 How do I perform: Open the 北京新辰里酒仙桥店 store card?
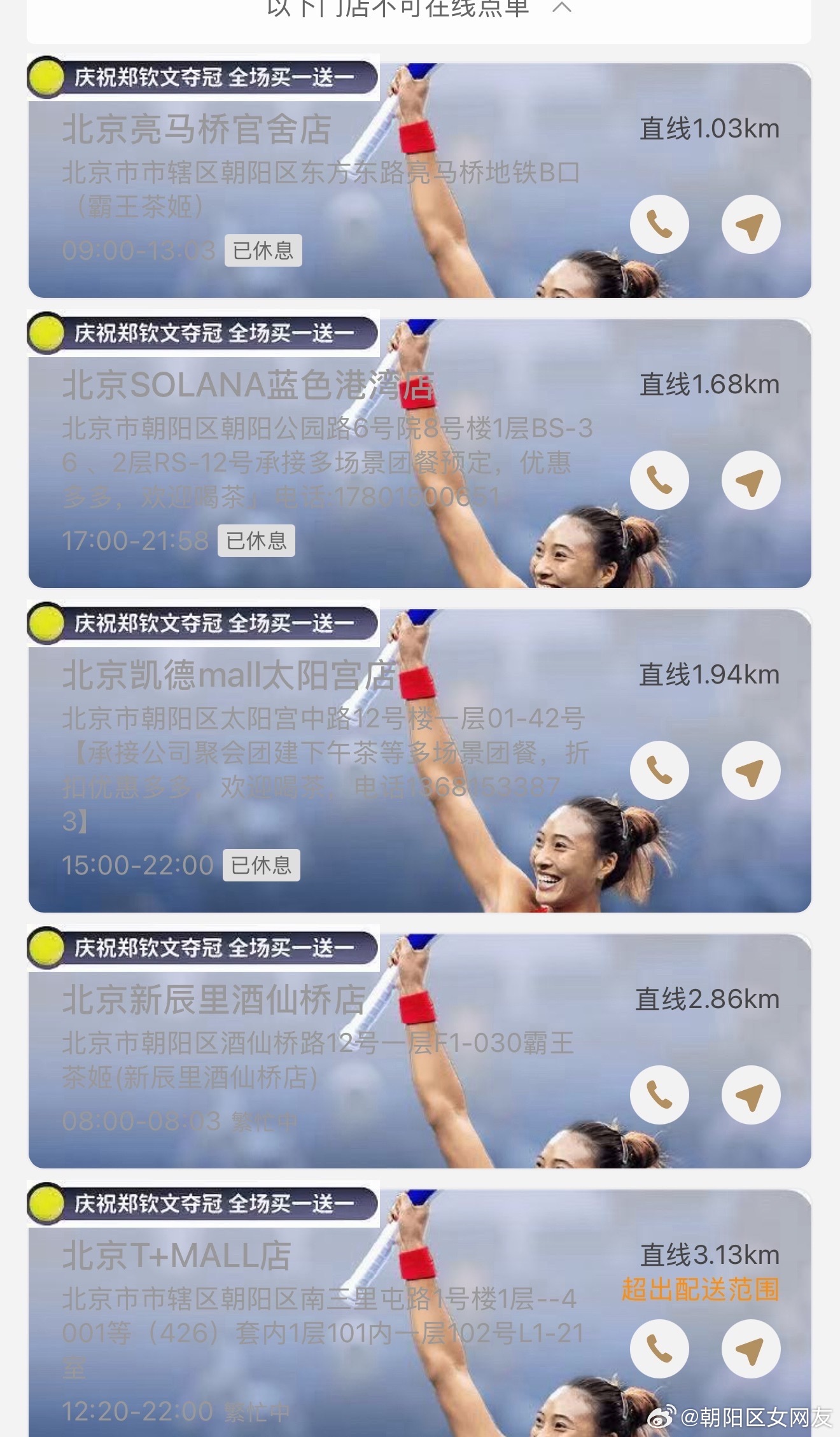(x=420, y=1051)
